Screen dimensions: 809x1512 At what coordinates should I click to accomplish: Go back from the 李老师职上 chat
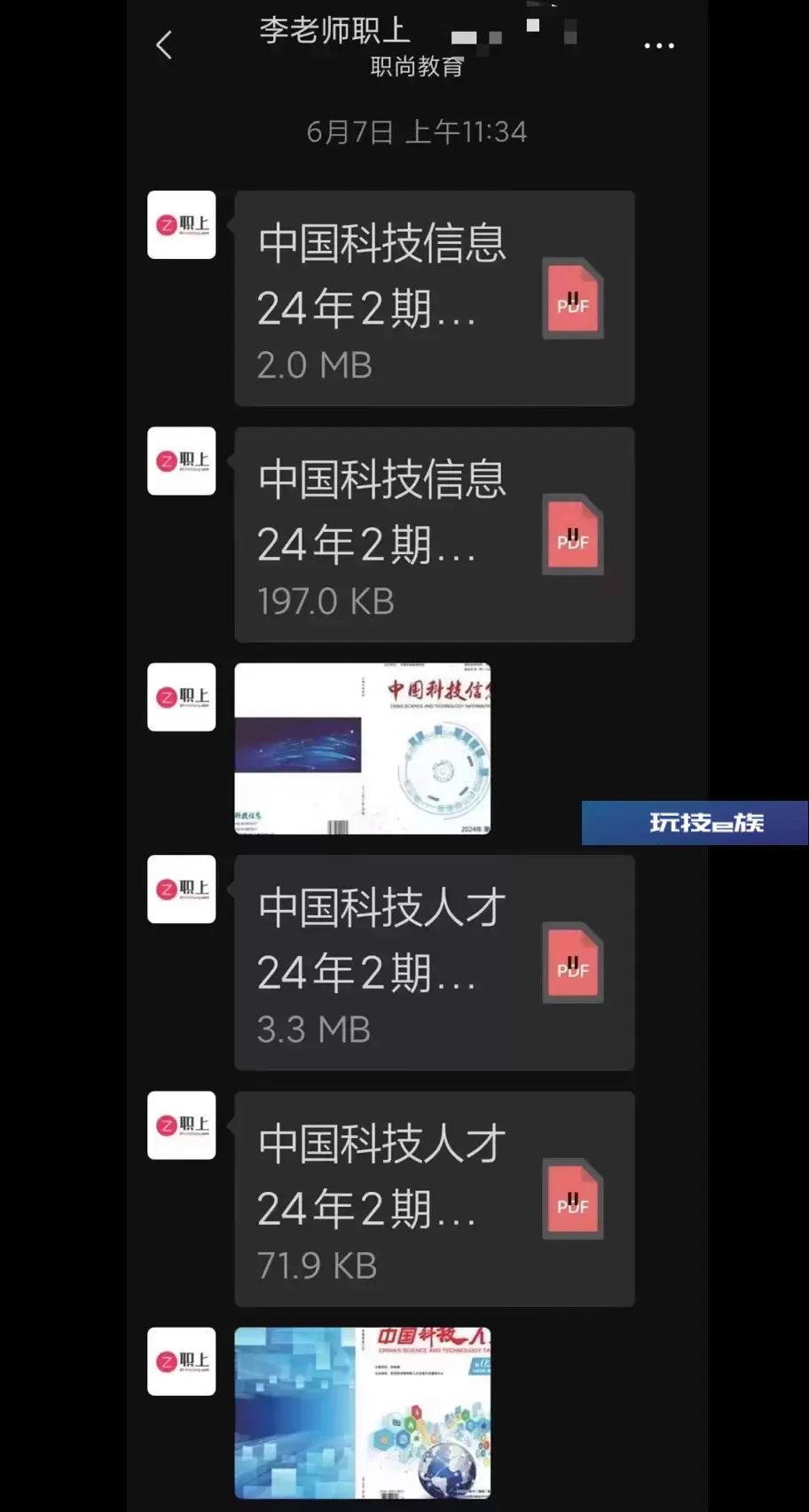(164, 45)
